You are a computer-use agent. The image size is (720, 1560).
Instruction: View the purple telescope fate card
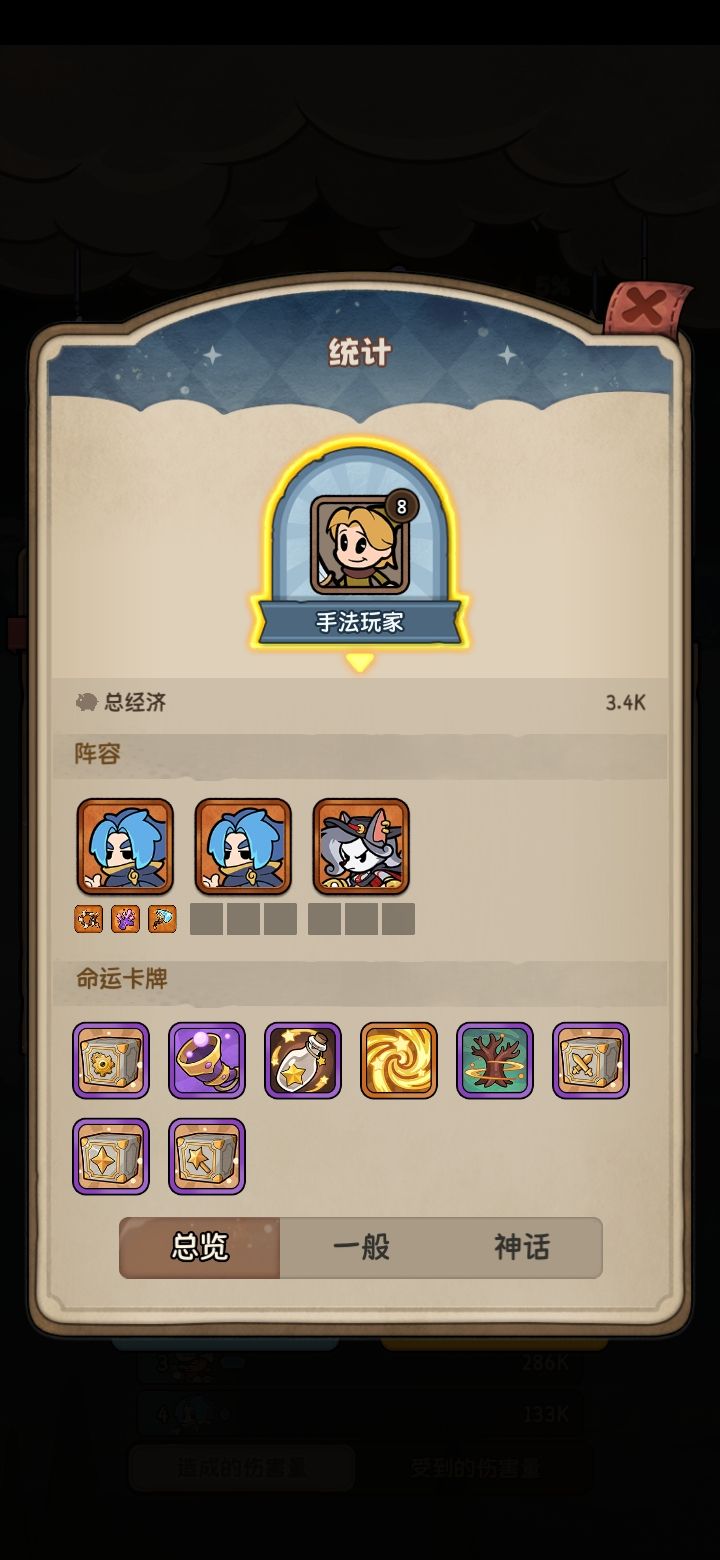[207, 1060]
